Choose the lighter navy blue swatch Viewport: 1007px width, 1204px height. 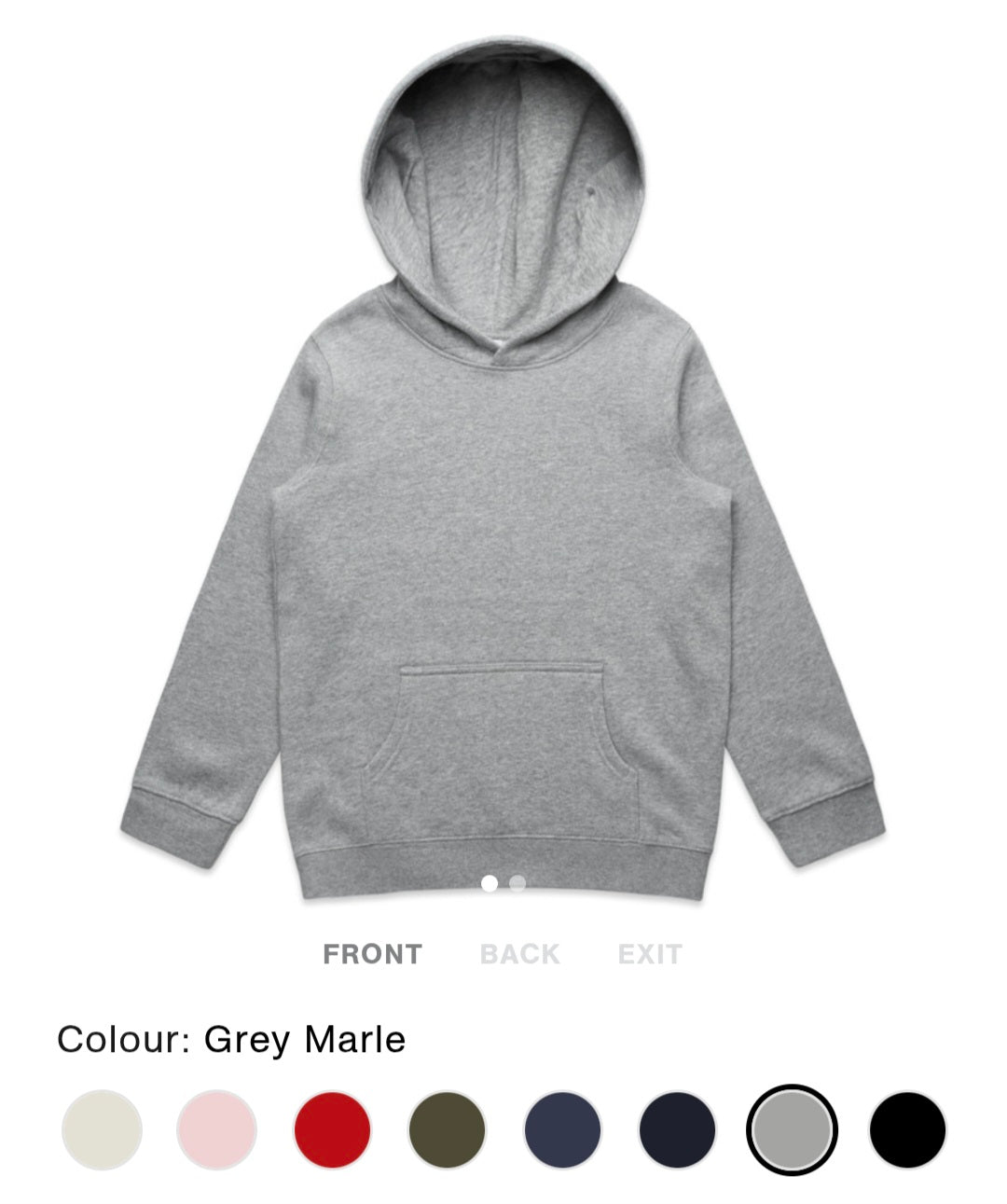tap(562, 1129)
